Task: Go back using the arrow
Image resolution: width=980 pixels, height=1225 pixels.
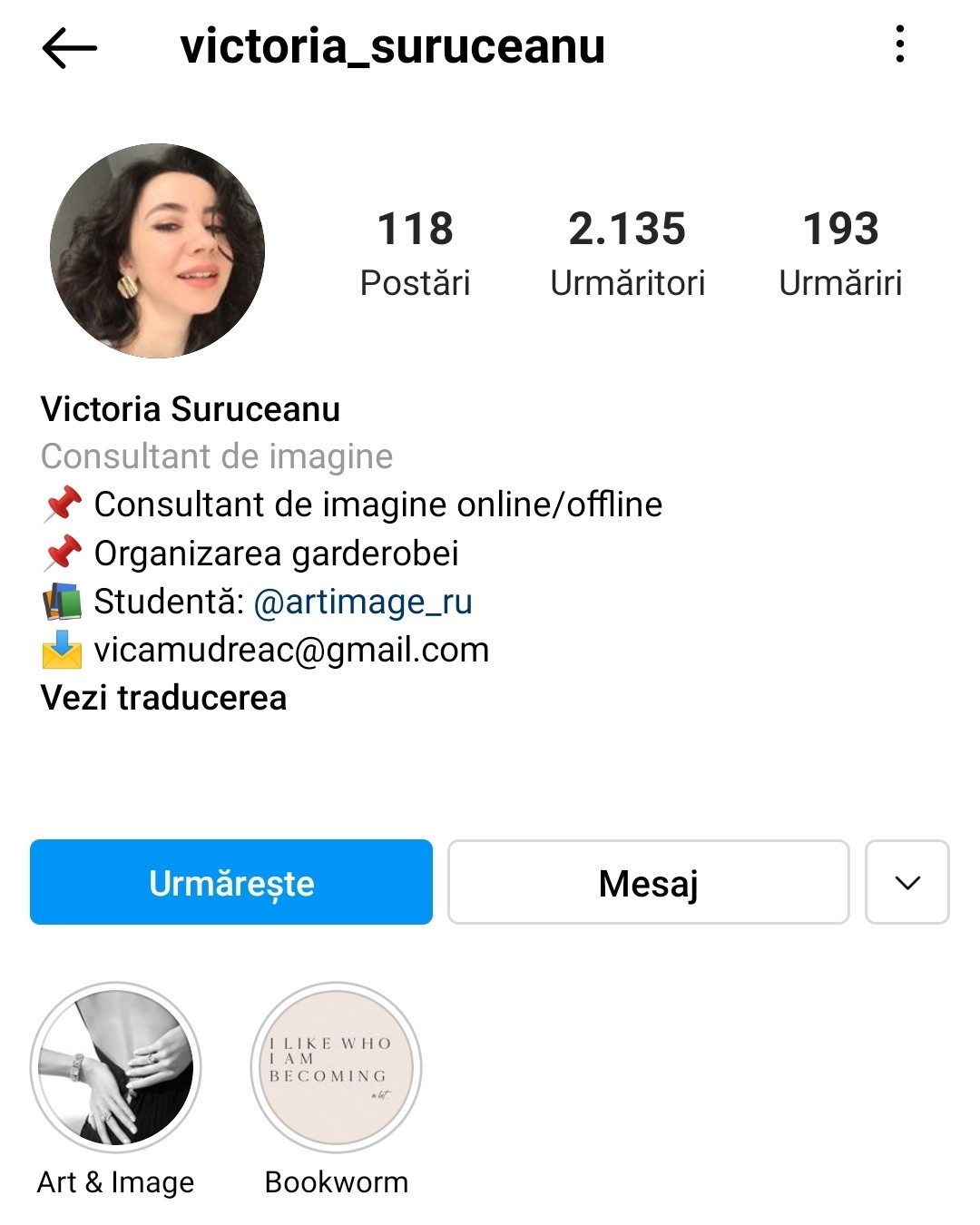Action: tap(69, 47)
